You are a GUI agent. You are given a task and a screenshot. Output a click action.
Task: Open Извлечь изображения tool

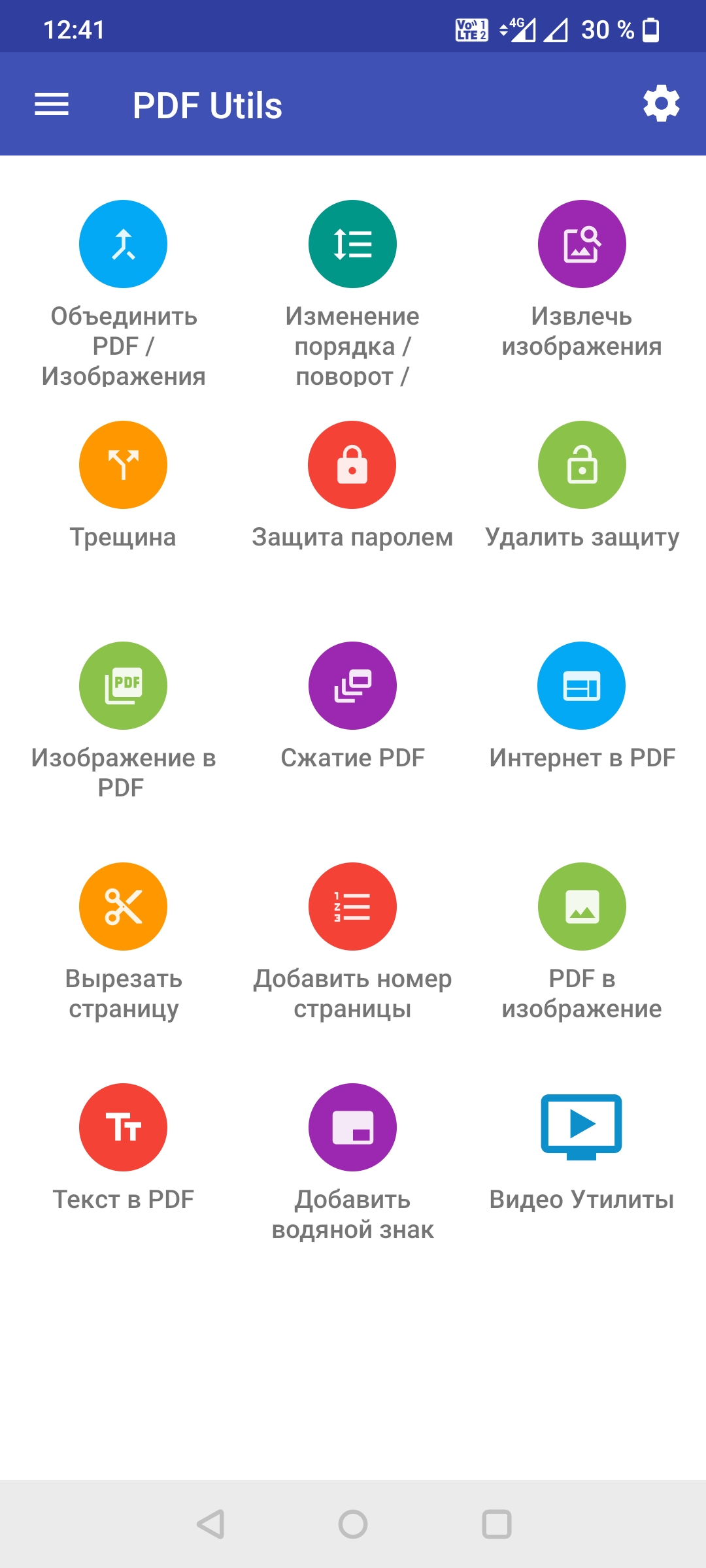click(582, 244)
